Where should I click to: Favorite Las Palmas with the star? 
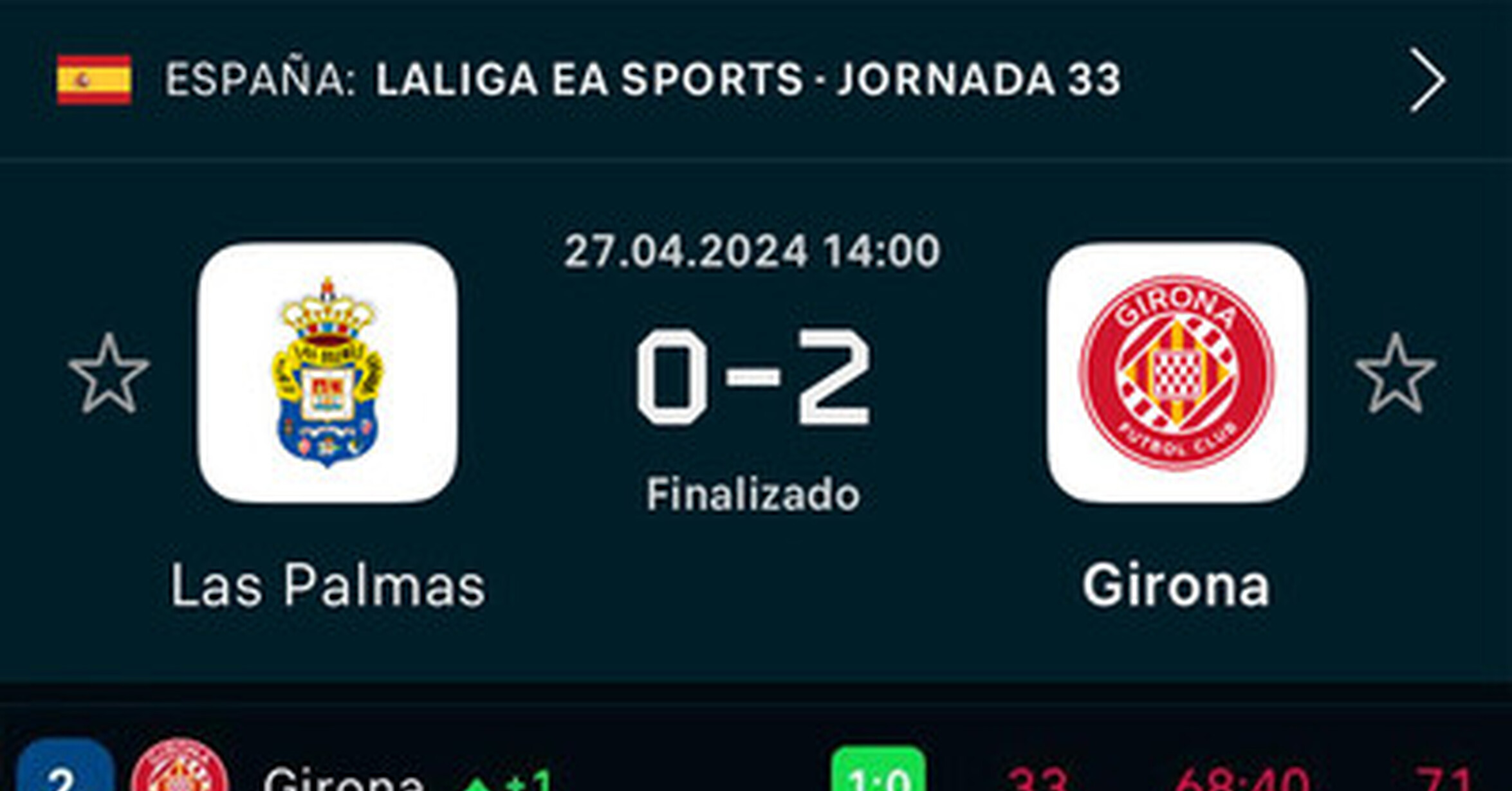pyautogui.click(x=109, y=374)
